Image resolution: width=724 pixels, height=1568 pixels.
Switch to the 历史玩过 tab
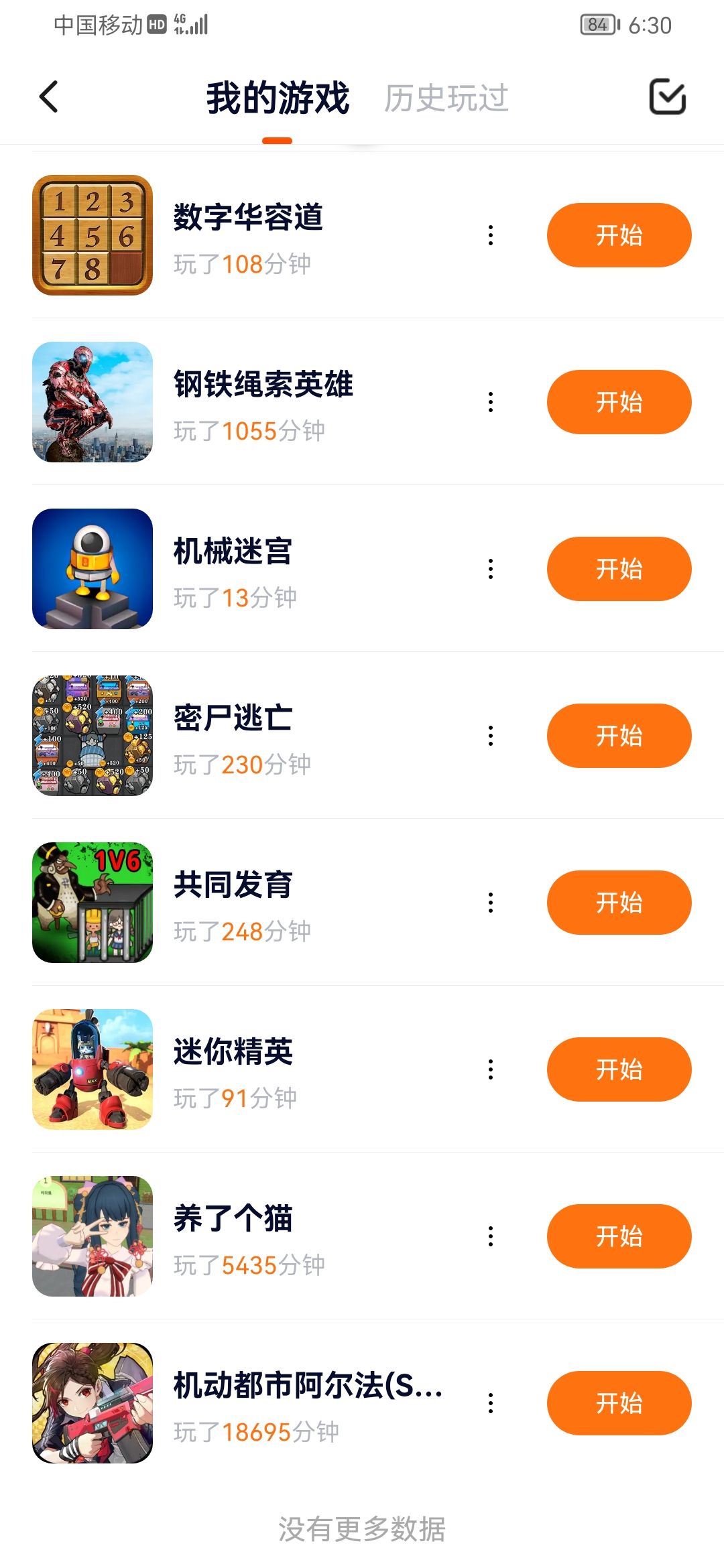446,99
